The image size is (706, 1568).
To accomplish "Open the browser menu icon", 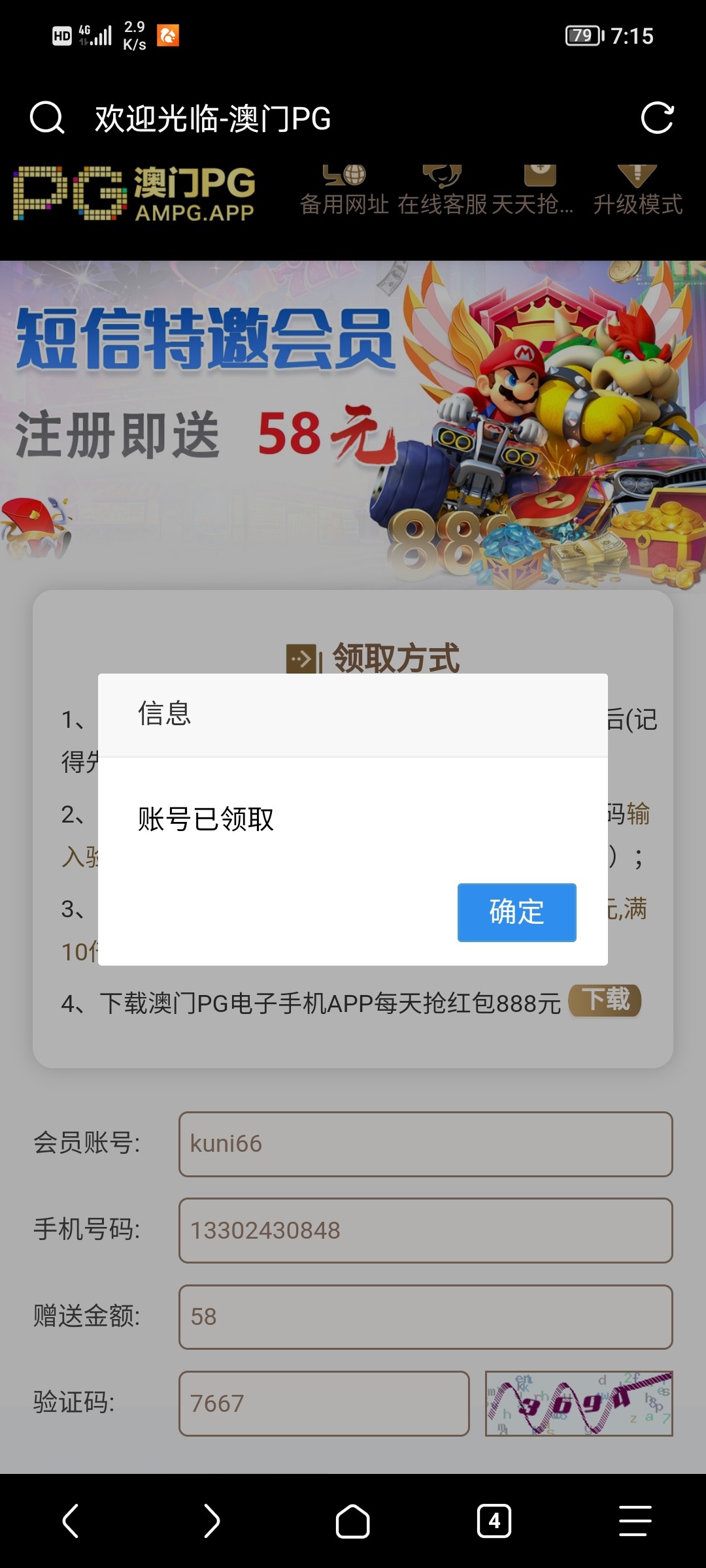I will pos(635,1521).
